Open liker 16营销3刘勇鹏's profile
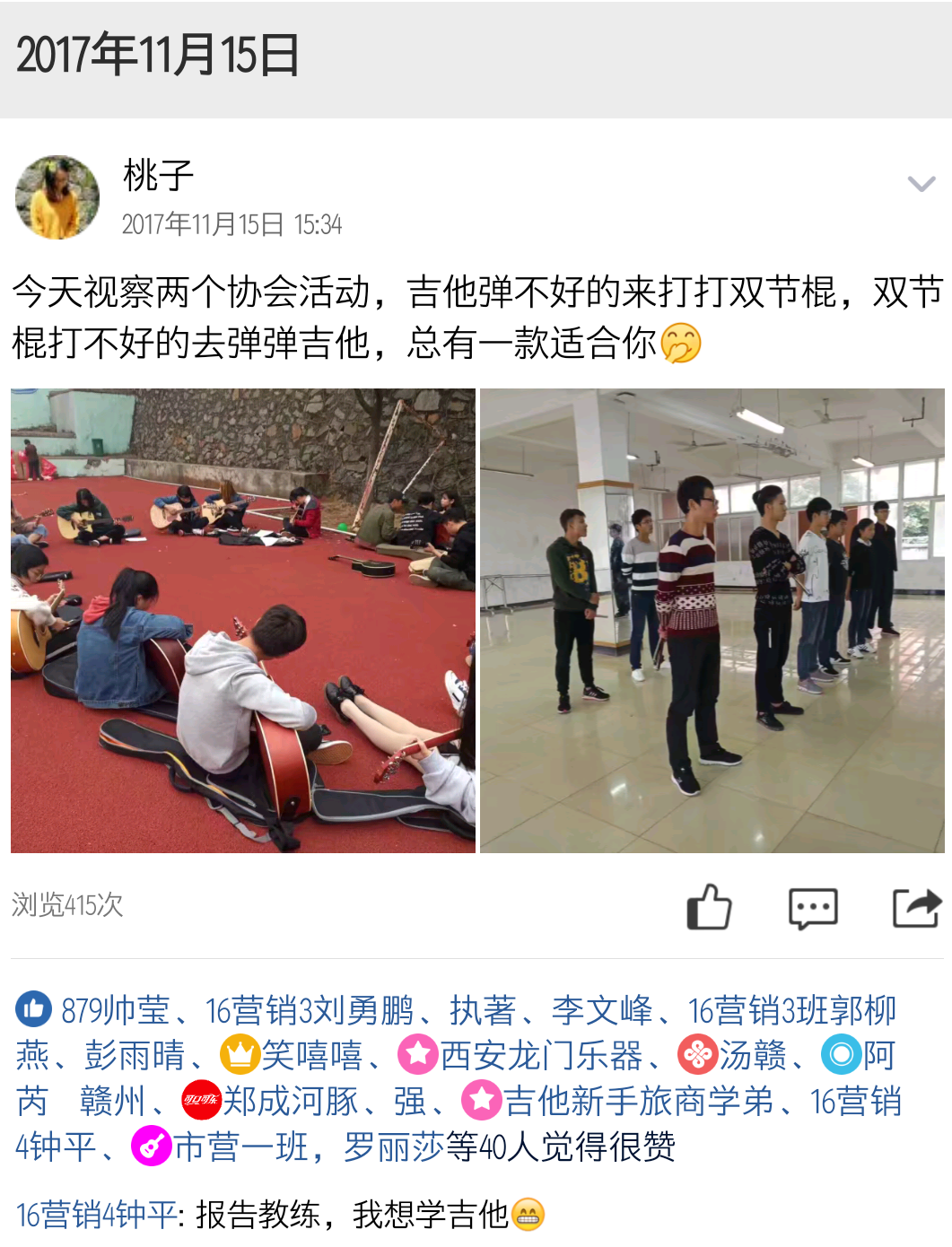The width and height of the screenshot is (952, 1247). (x=309, y=1011)
